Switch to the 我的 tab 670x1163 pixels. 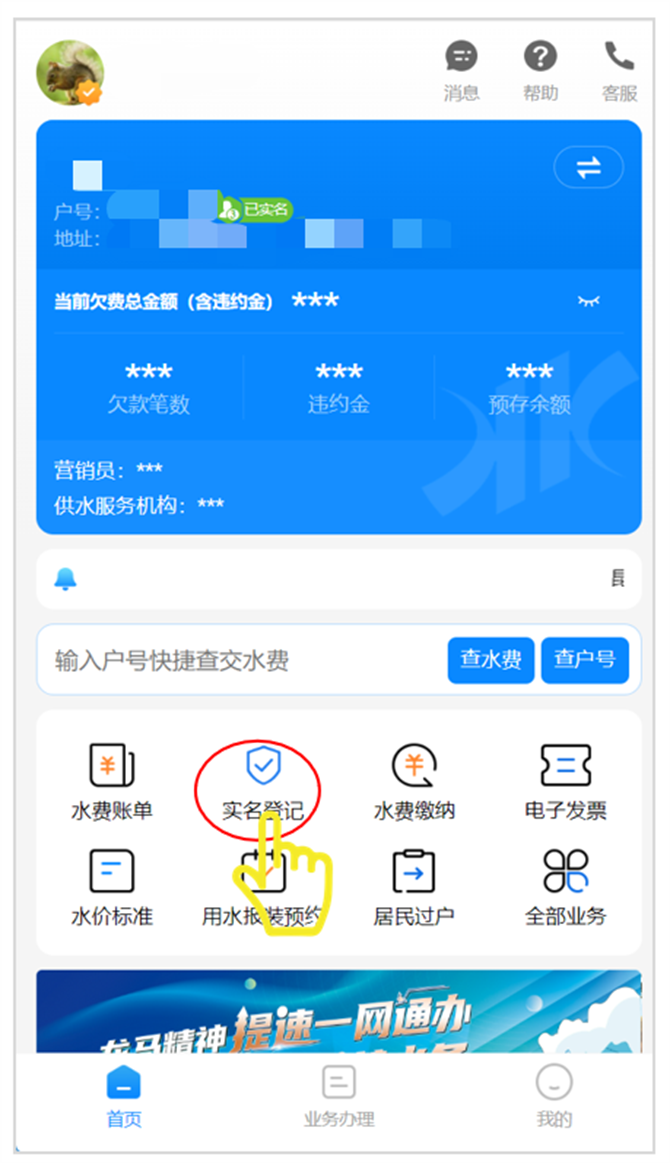(x=553, y=1096)
